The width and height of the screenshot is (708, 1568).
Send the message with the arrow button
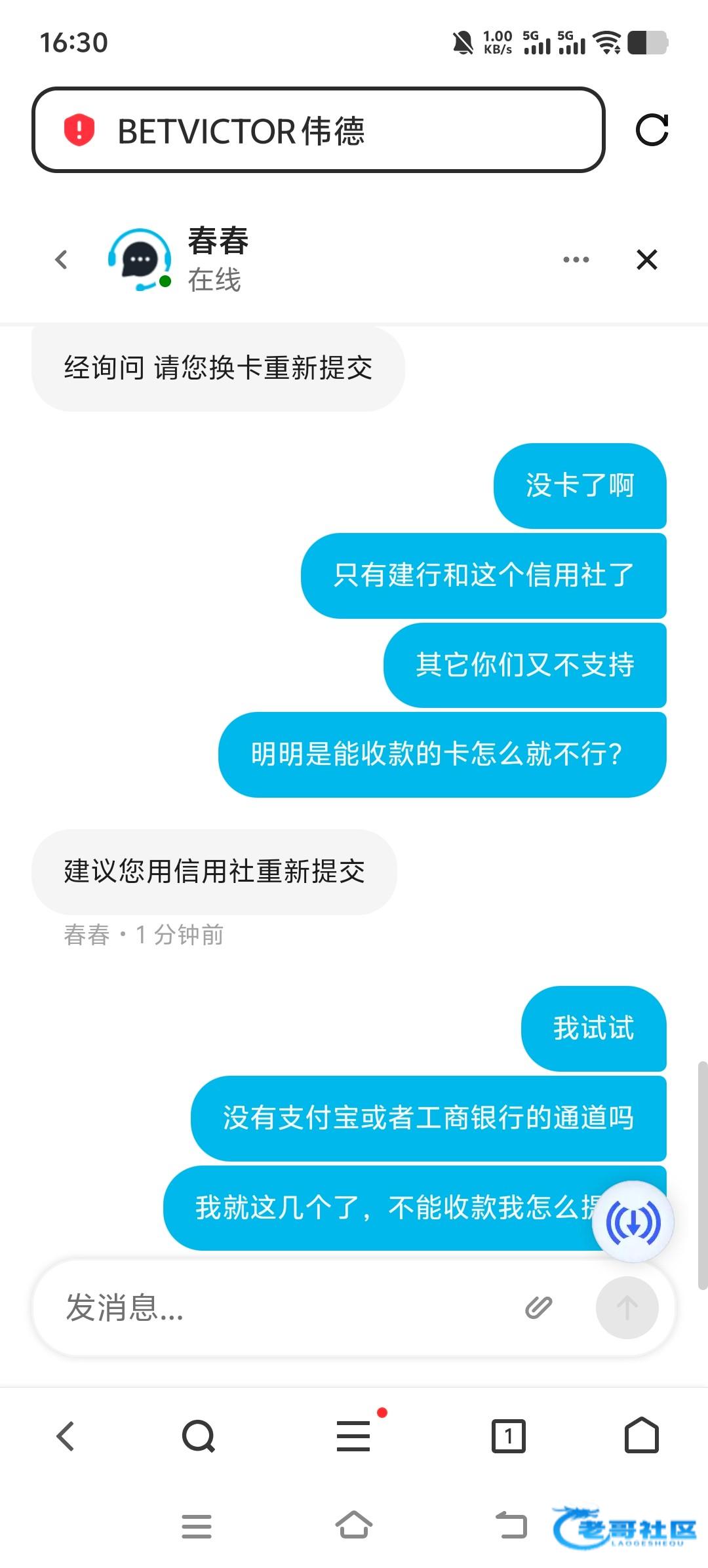[x=627, y=1308]
